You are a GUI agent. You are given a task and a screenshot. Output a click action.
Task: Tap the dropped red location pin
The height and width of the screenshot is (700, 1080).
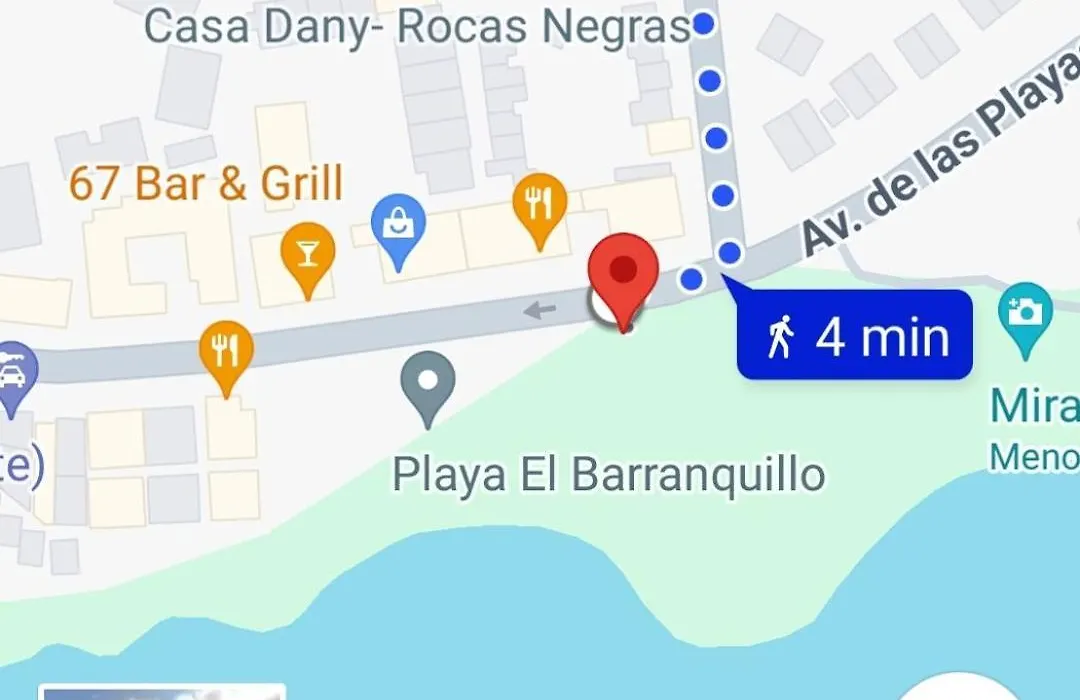click(623, 272)
